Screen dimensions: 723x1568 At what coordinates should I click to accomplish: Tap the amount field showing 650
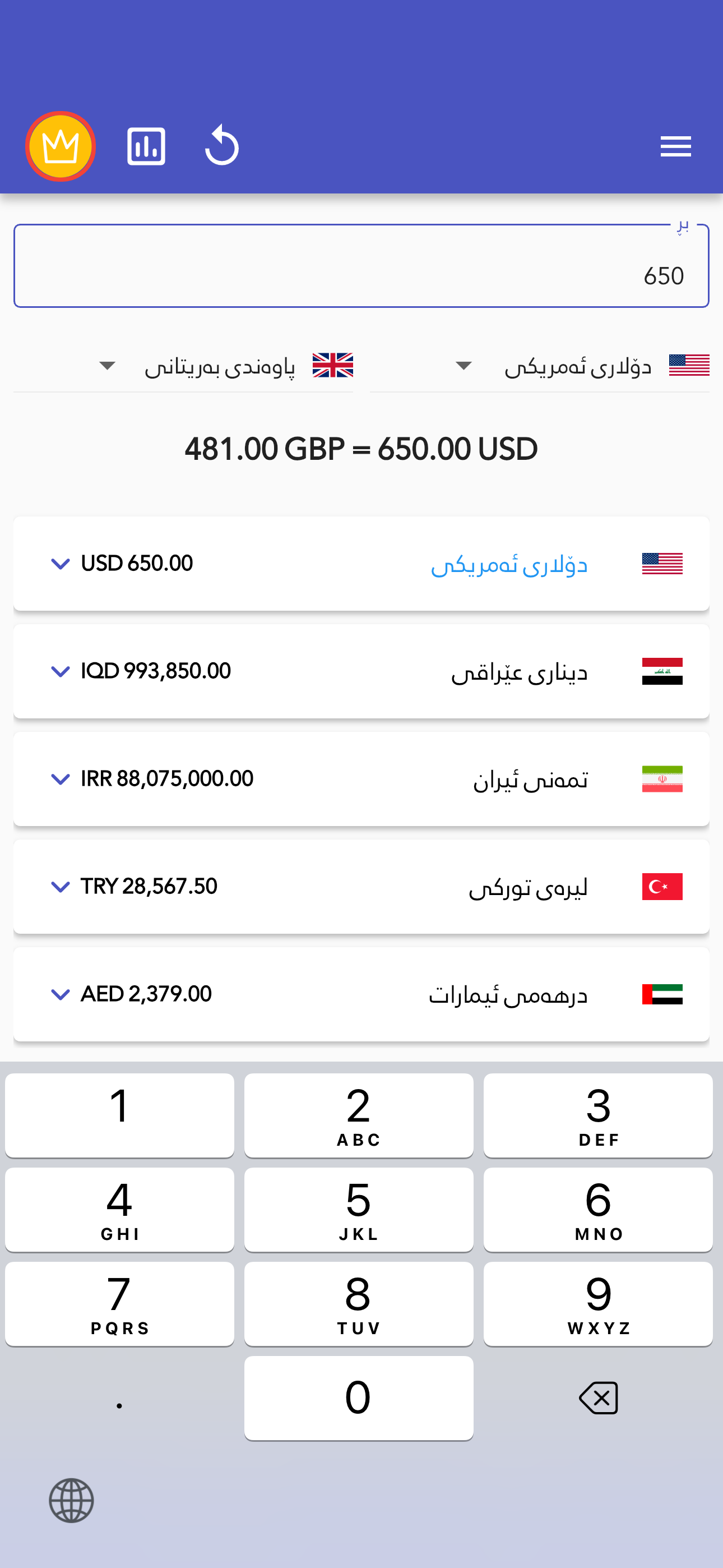point(361,266)
